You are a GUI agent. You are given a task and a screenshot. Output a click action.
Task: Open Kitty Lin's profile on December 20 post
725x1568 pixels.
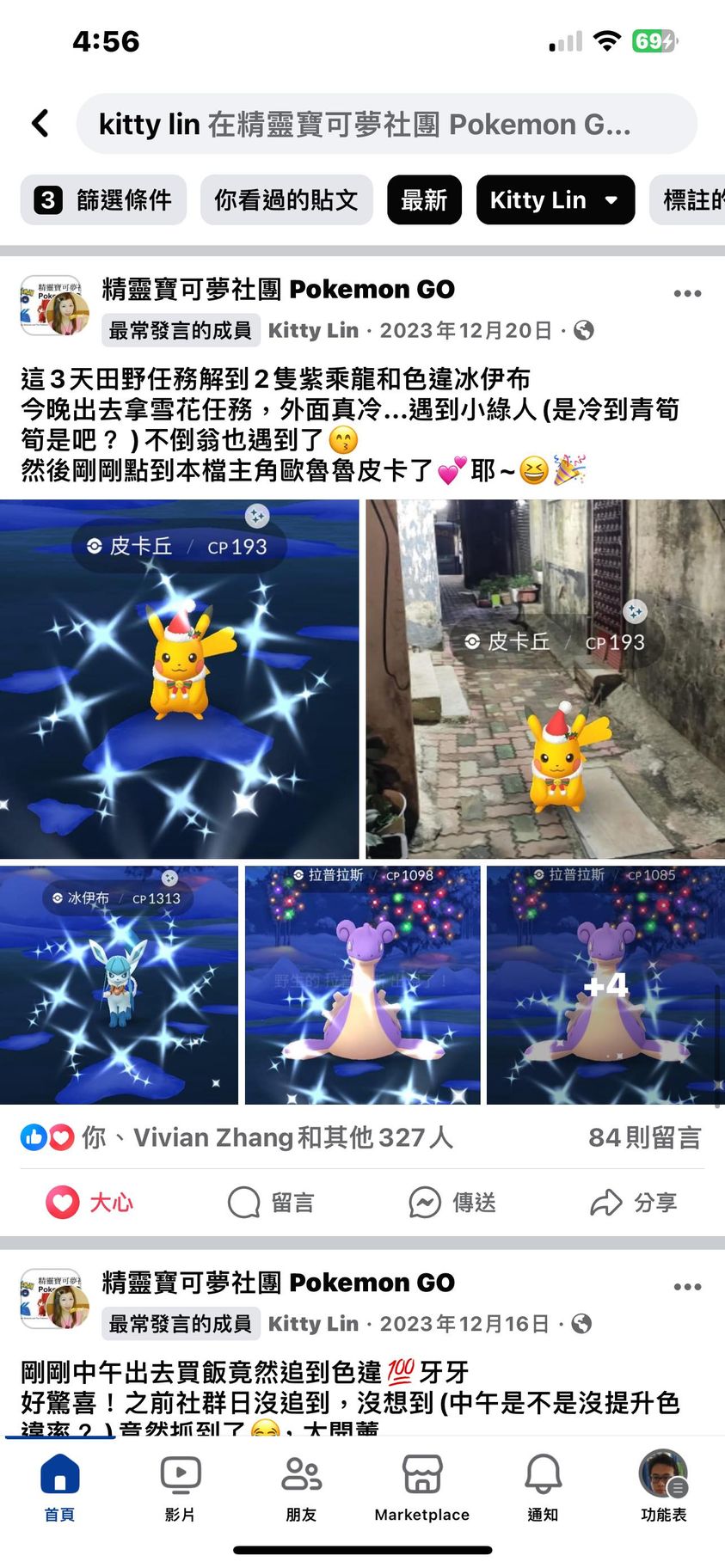(313, 330)
